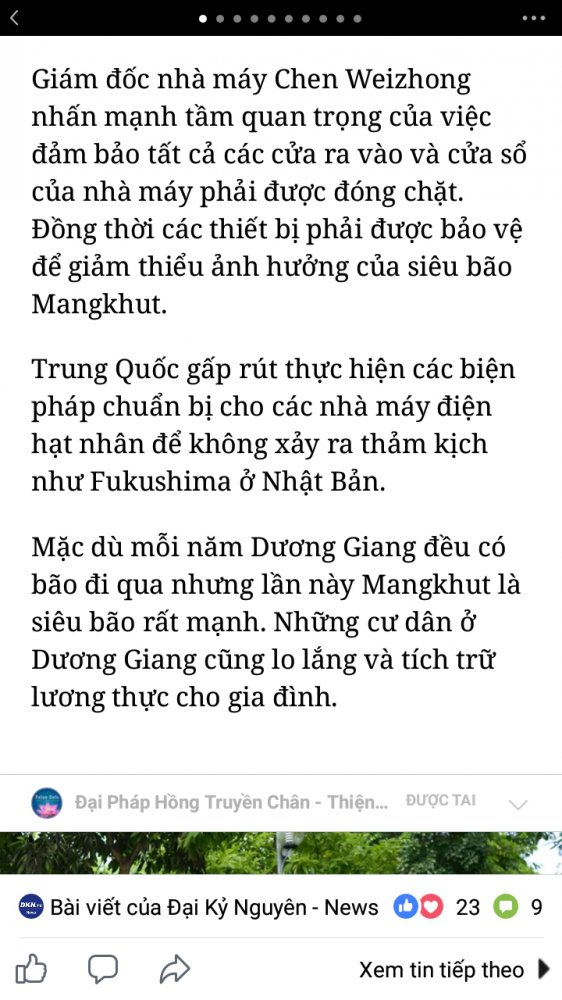562x1000 pixels.
Task: Open the comment bubble icon
Action: tap(103, 970)
